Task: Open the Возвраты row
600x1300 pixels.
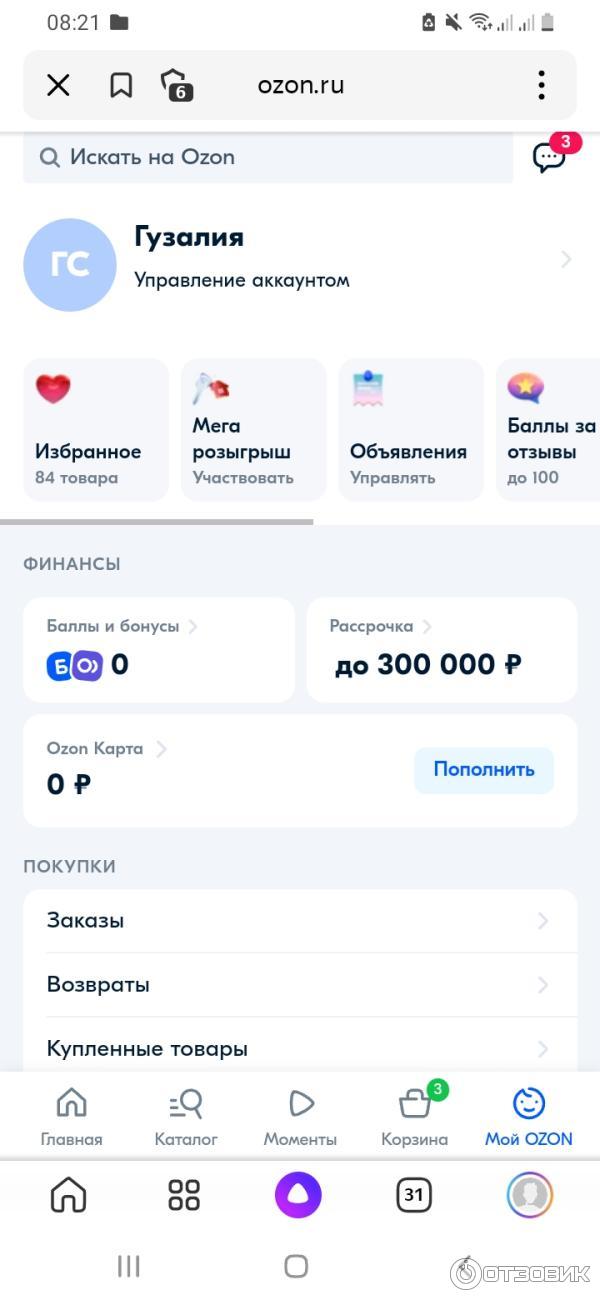Action: [300, 985]
